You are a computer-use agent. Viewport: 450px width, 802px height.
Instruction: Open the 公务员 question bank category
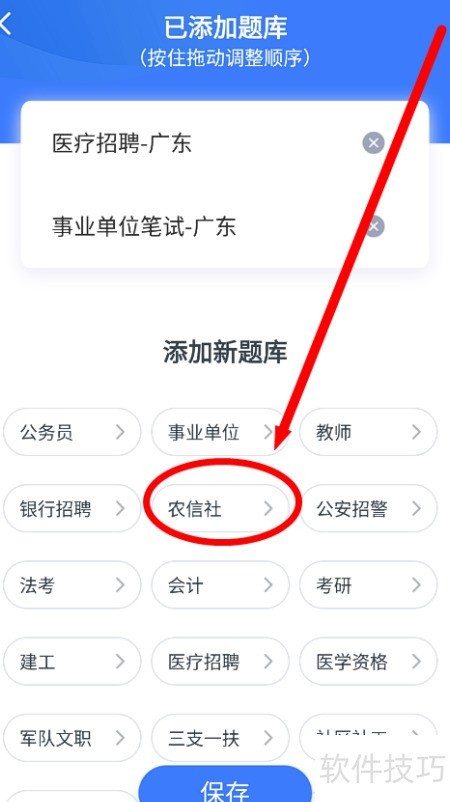coord(72,432)
